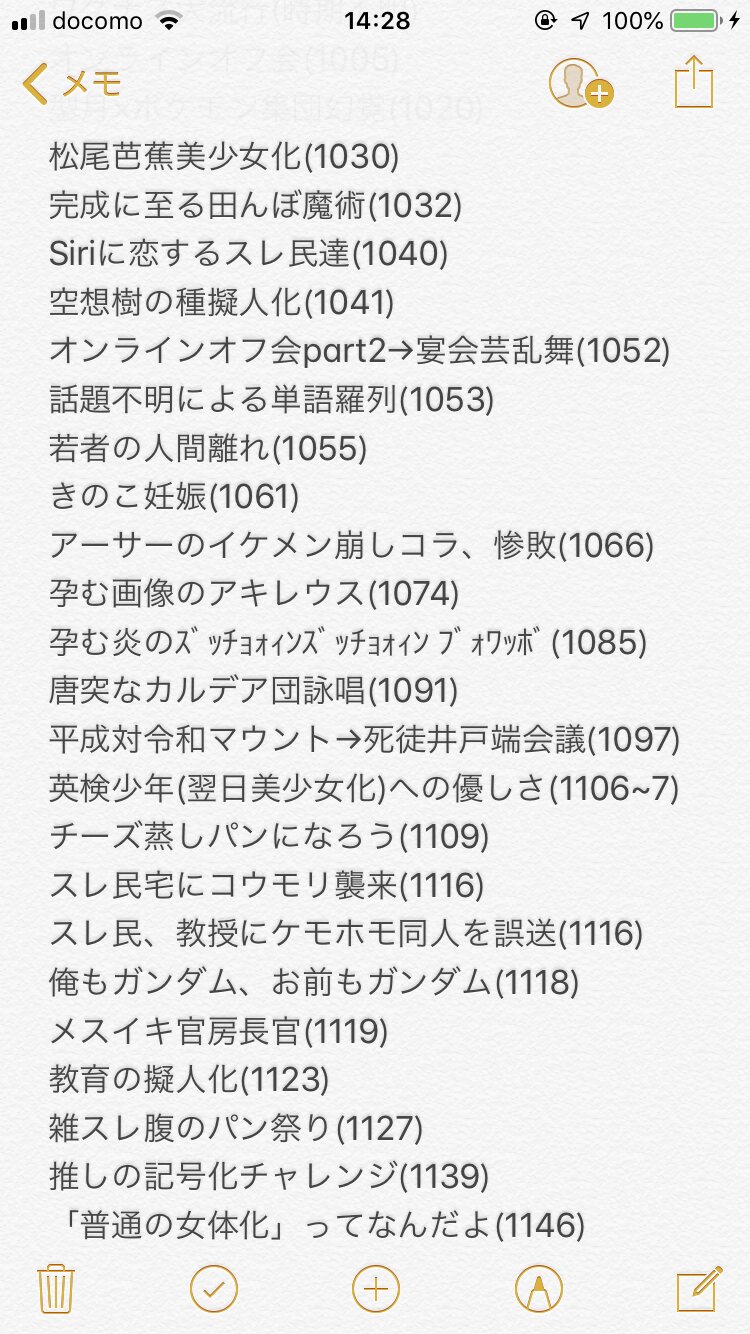
Task: Compose a new note
Action: pyautogui.click(x=698, y=1288)
